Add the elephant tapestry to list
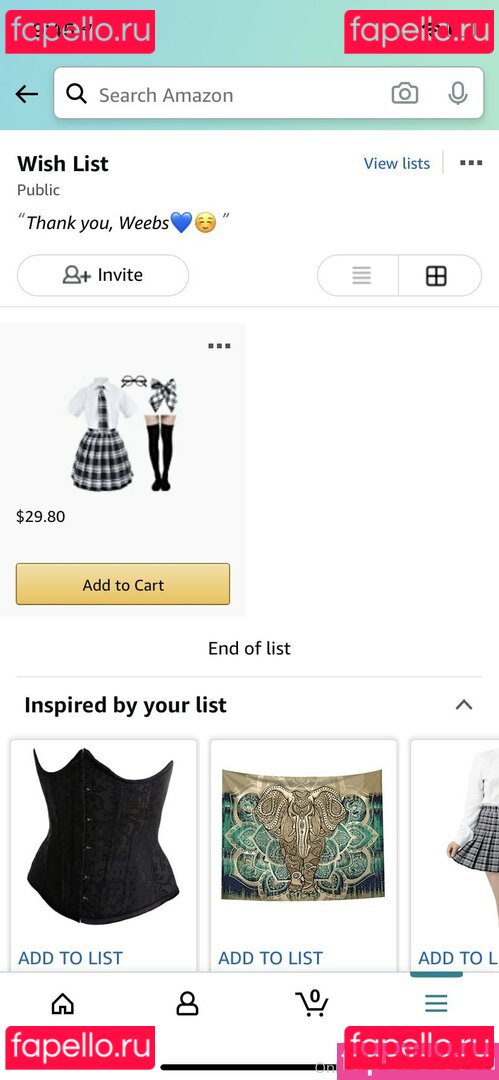 pos(270,958)
